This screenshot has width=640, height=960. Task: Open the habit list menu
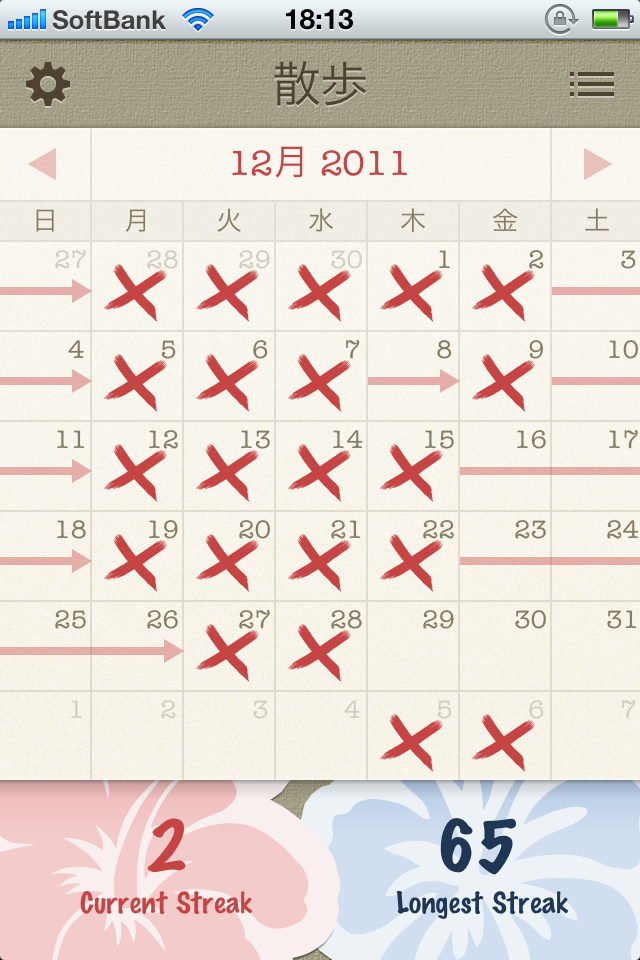(591, 85)
